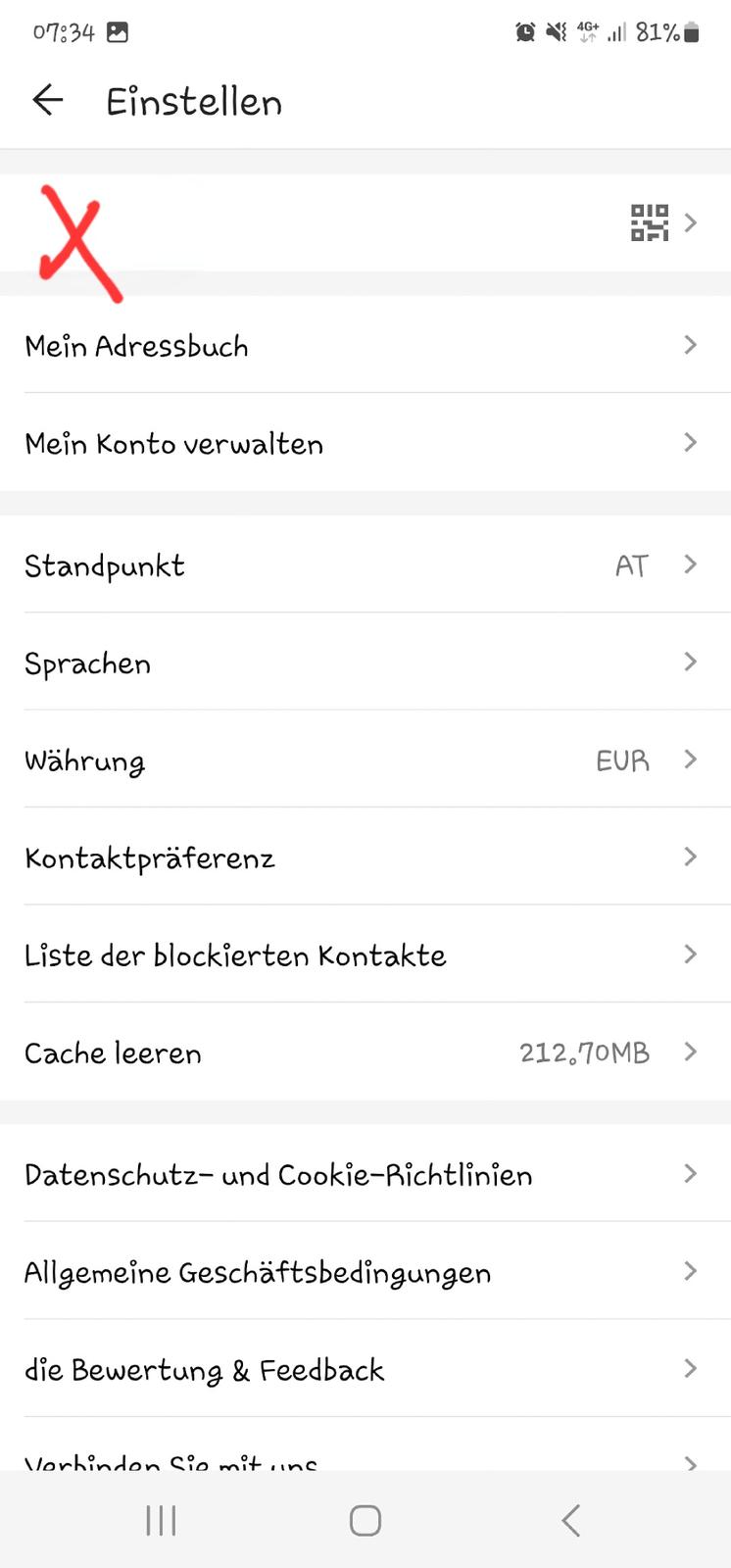Open the Sprachen settings
This screenshot has height=1568, width=731.
pyautogui.click(x=365, y=662)
